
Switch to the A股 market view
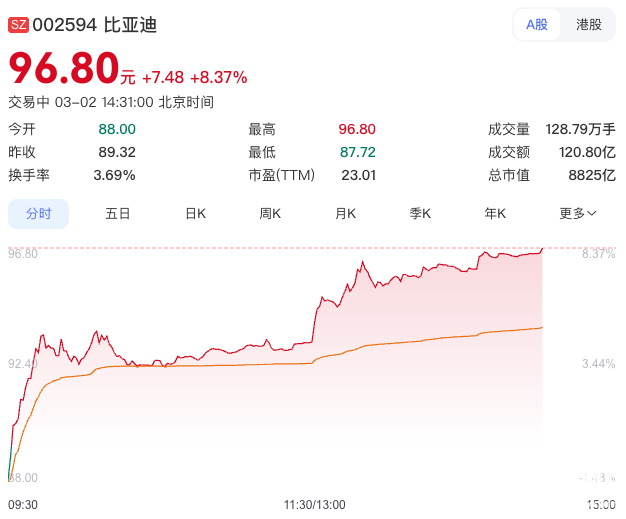tap(537, 24)
